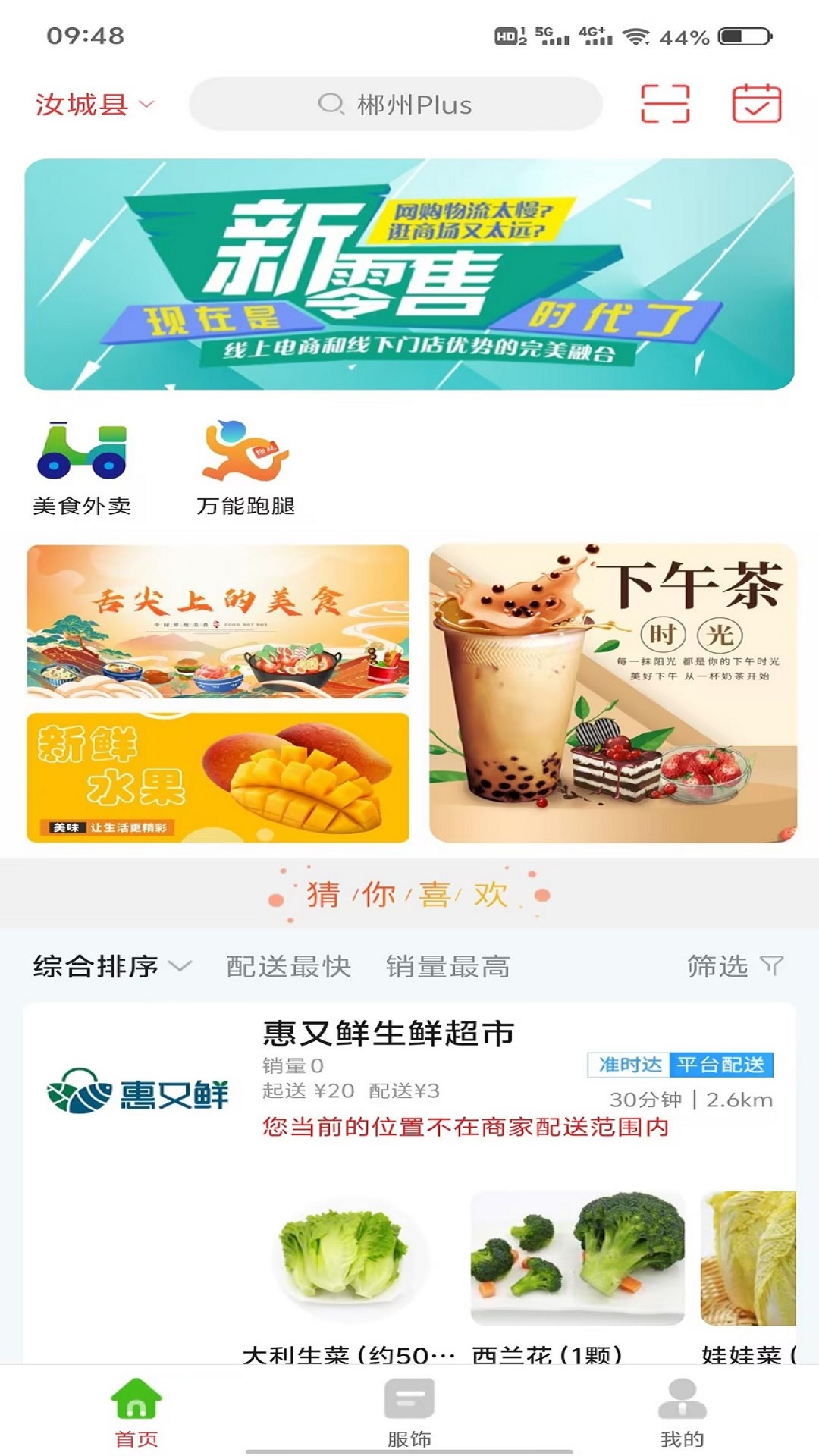Tap the 郴州Plus search box
This screenshot has height=1456, width=819.
tap(395, 104)
